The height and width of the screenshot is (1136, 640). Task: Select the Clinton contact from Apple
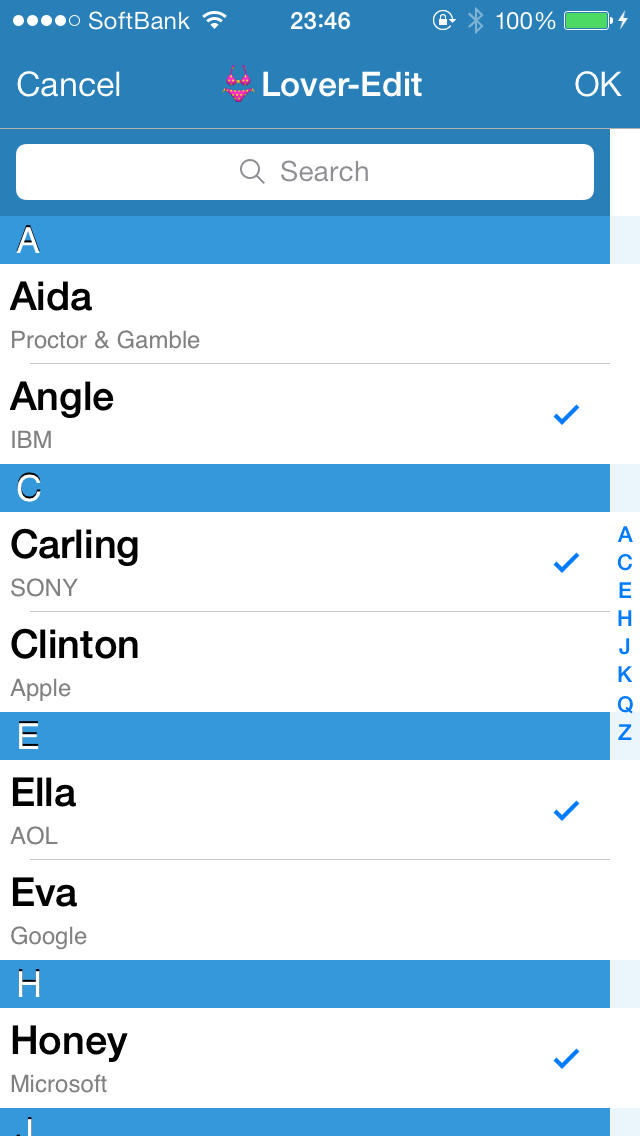[x=304, y=661]
